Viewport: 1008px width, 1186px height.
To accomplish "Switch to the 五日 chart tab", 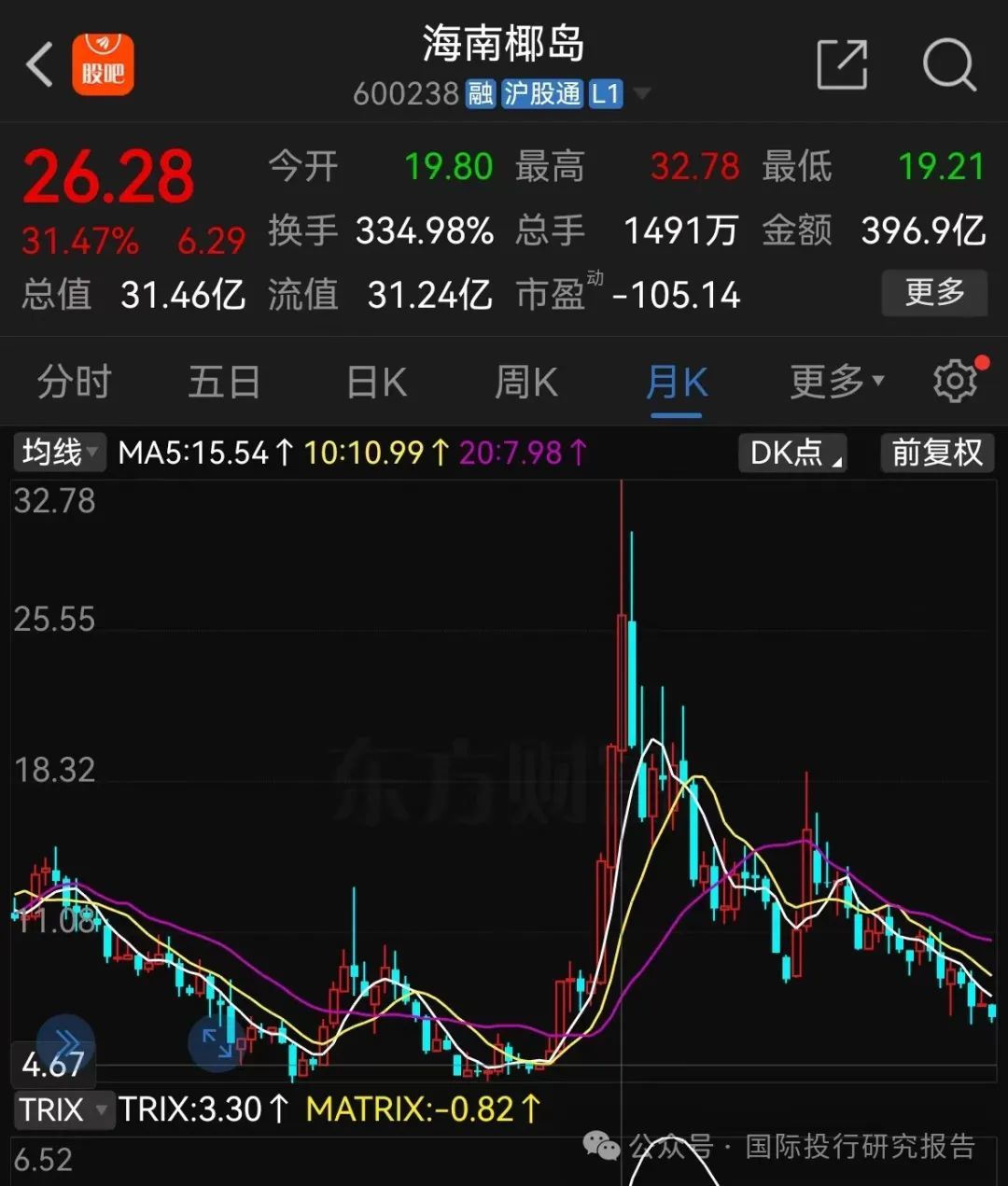I will pos(224,382).
